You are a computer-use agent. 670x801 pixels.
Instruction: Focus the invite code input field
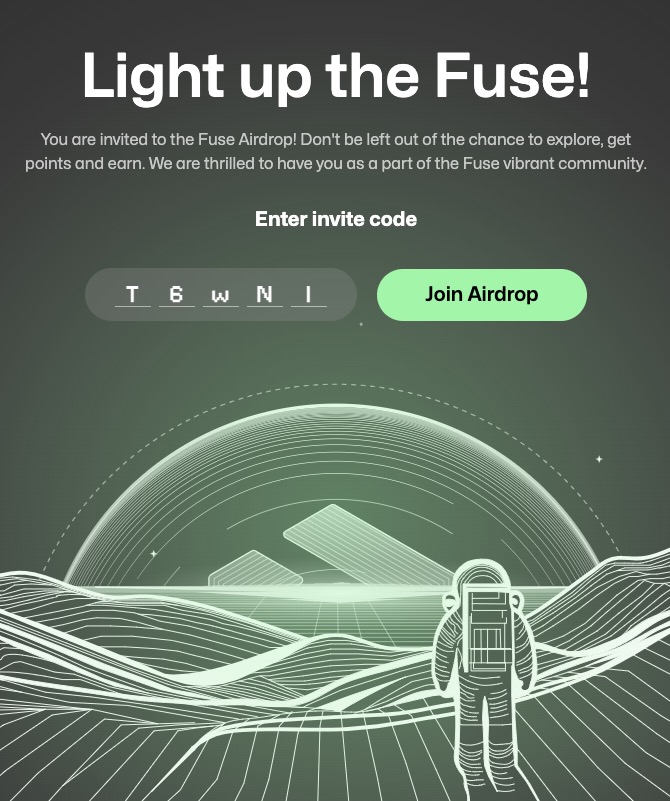coord(221,294)
